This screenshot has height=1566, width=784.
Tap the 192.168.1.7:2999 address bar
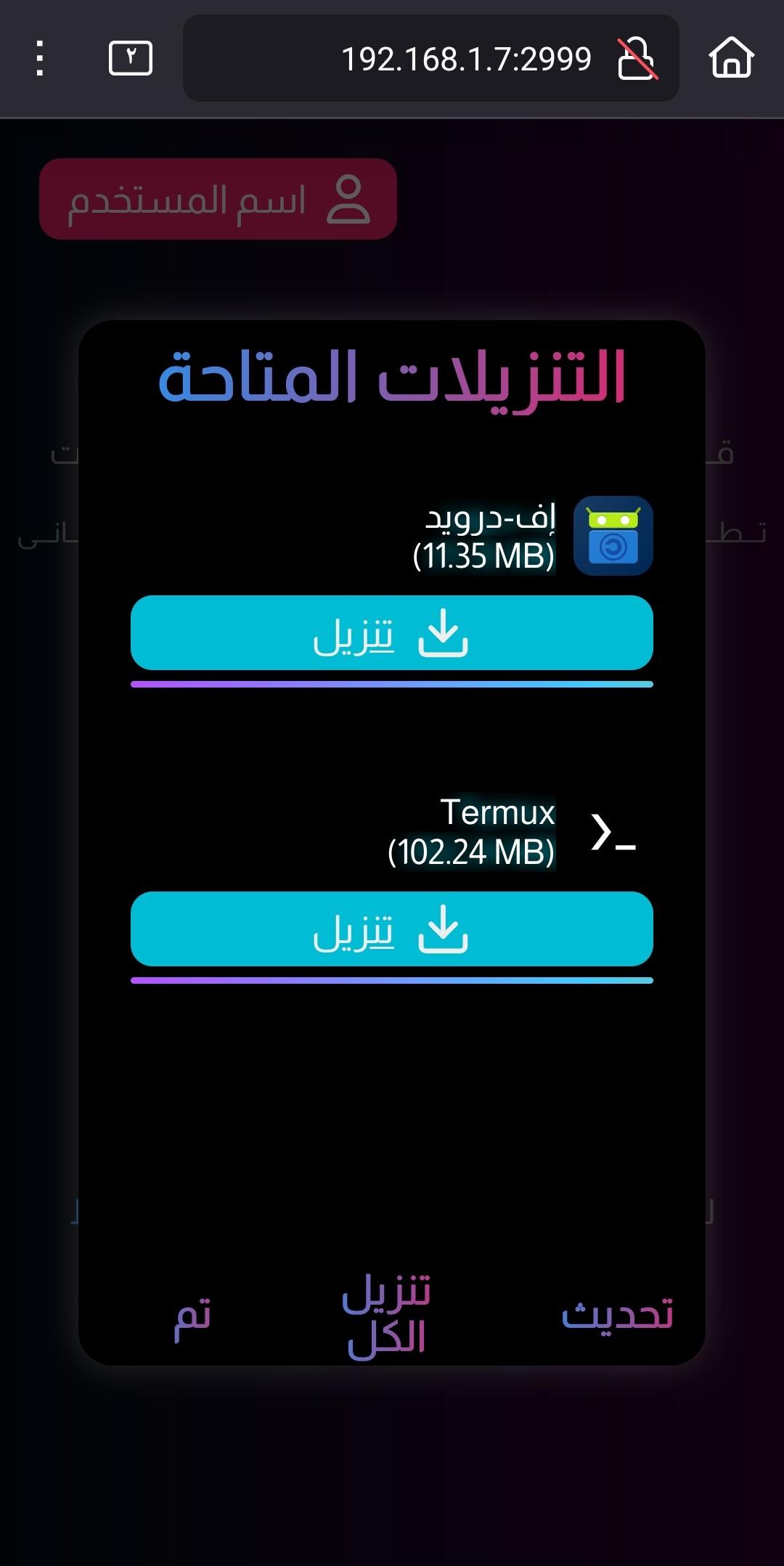coord(431,58)
